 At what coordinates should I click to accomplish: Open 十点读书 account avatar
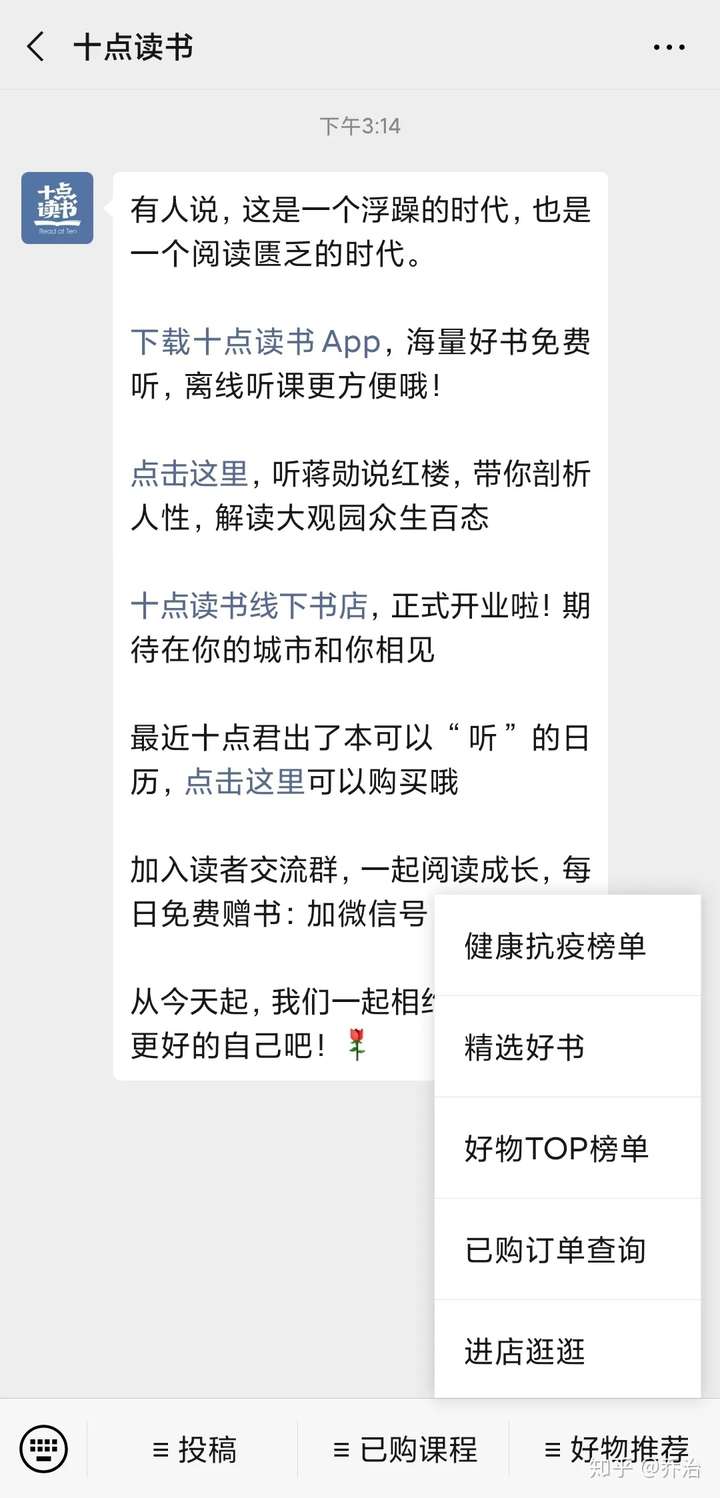point(57,208)
